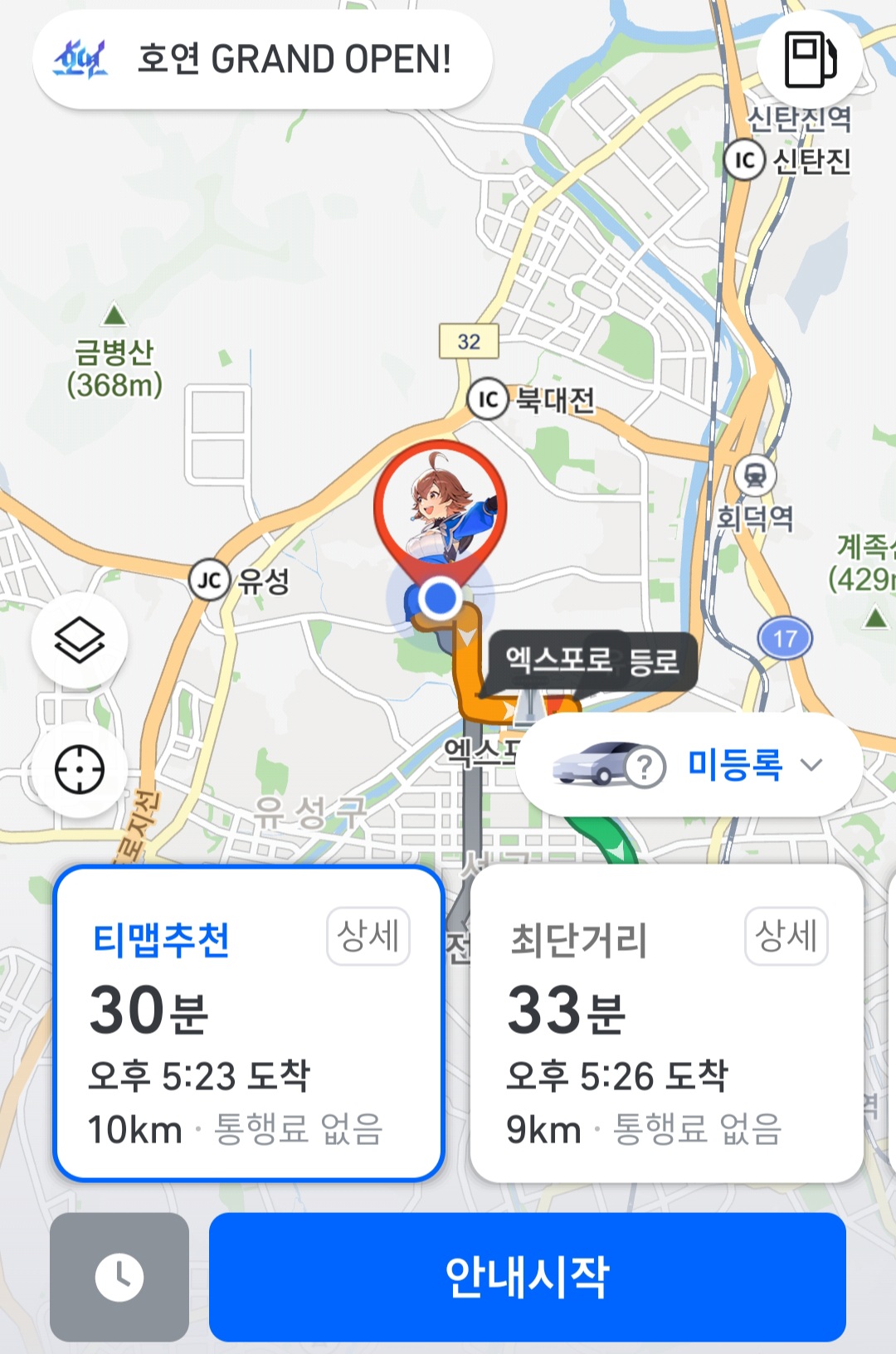This screenshot has height=1354, width=896.
Task: Tap the clock departure time button
Action: 119,1276
